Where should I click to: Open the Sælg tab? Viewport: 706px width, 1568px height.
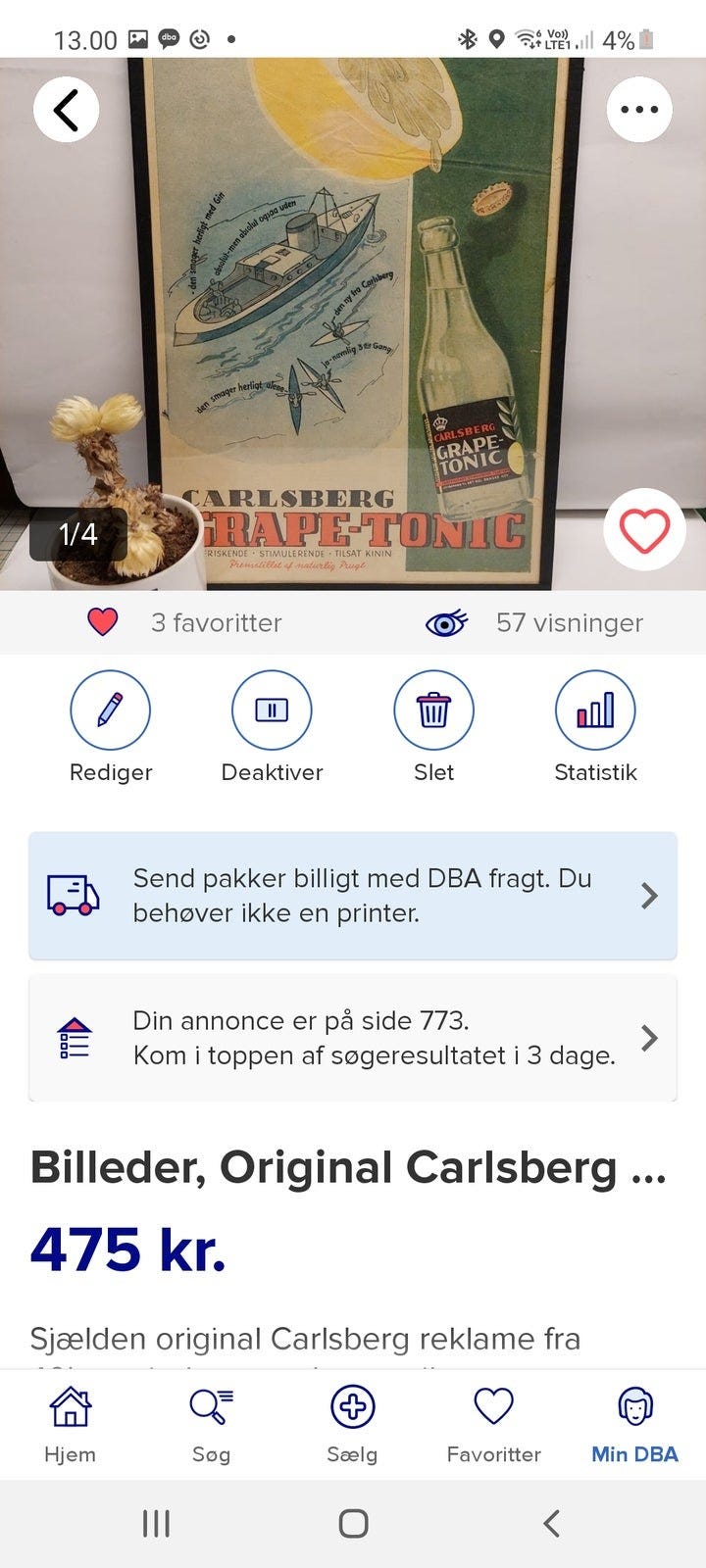coord(352,1424)
